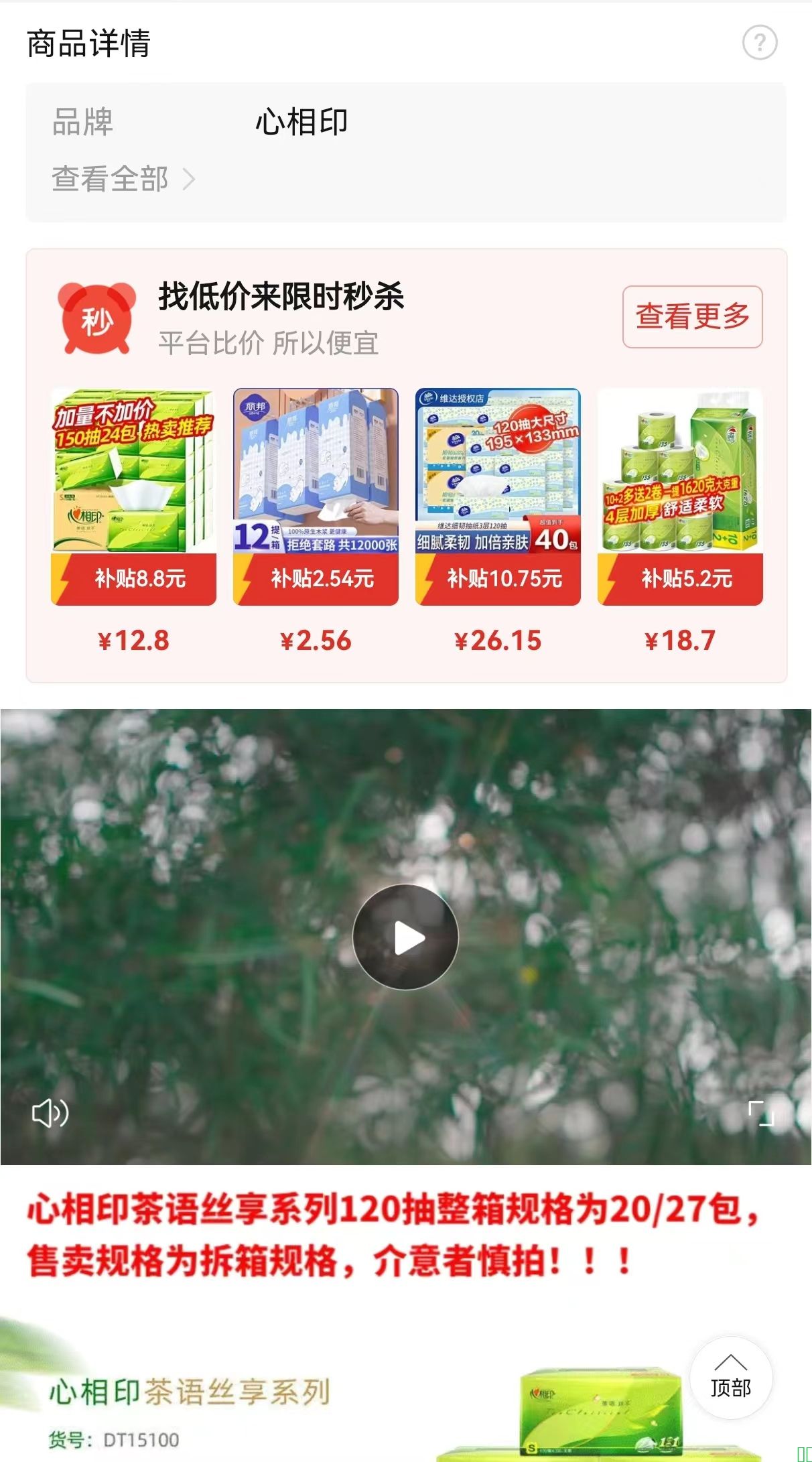812x1462 pixels.
Task: Mute the video sound
Action: (x=50, y=1113)
